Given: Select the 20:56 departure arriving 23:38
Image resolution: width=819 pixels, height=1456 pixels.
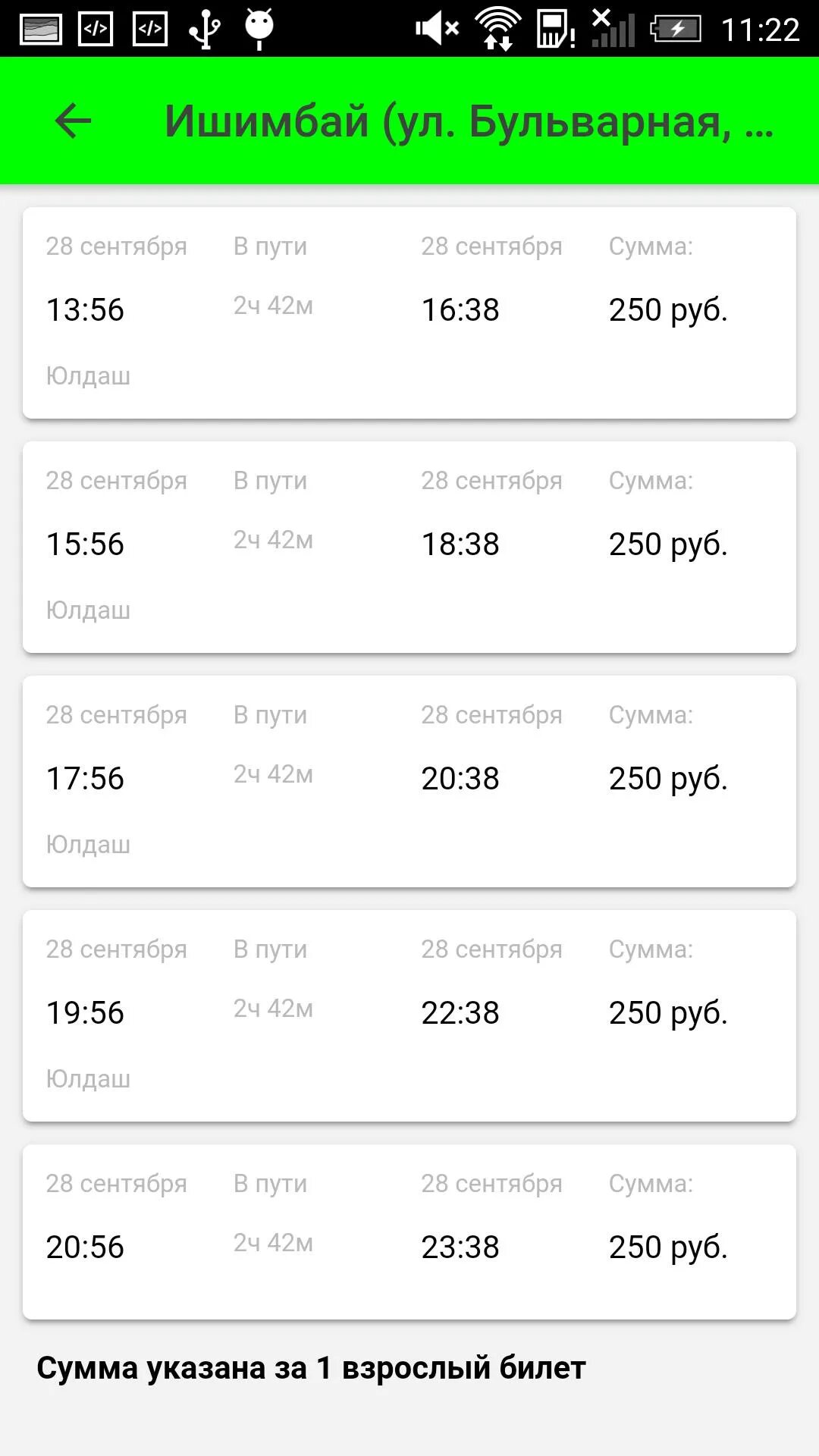Looking at the screenshot, I should (409, 1232).
